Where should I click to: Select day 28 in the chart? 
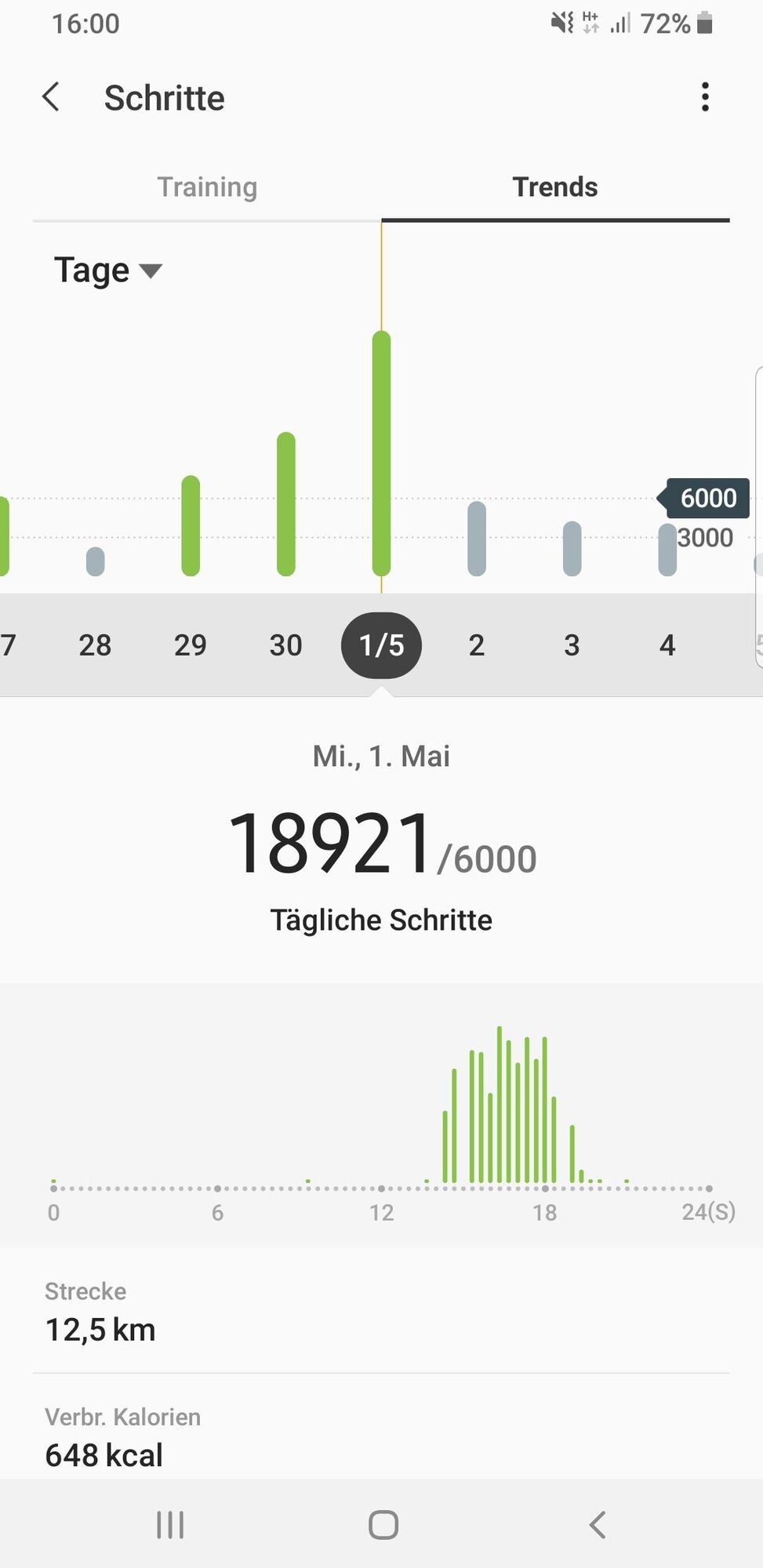coord(95,645)
